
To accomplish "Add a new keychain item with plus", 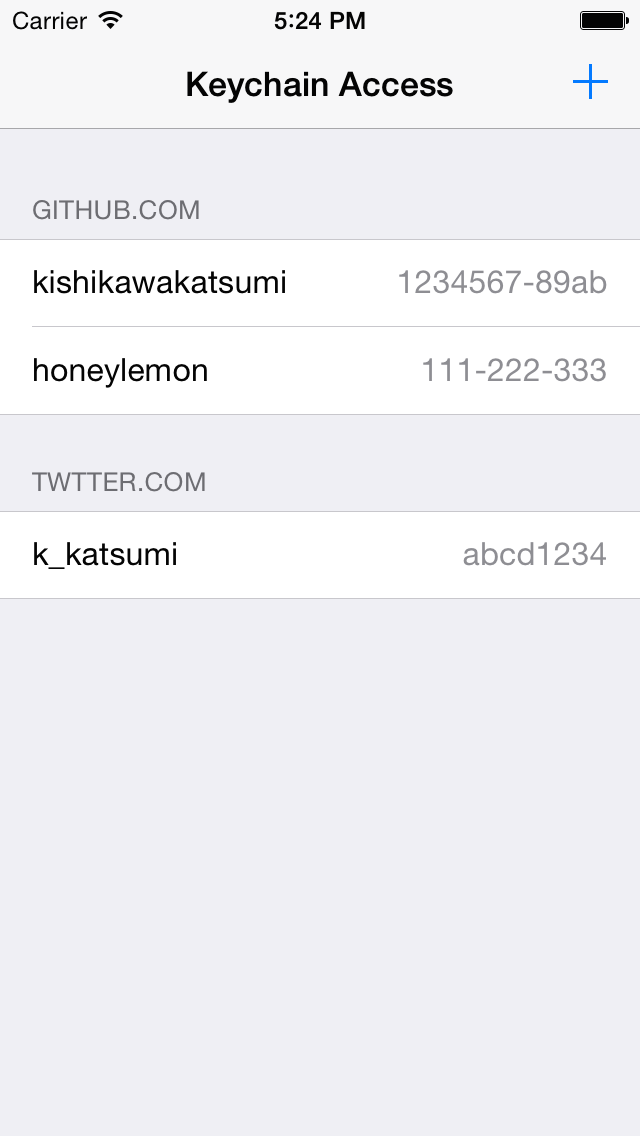I will pos(590,83).
